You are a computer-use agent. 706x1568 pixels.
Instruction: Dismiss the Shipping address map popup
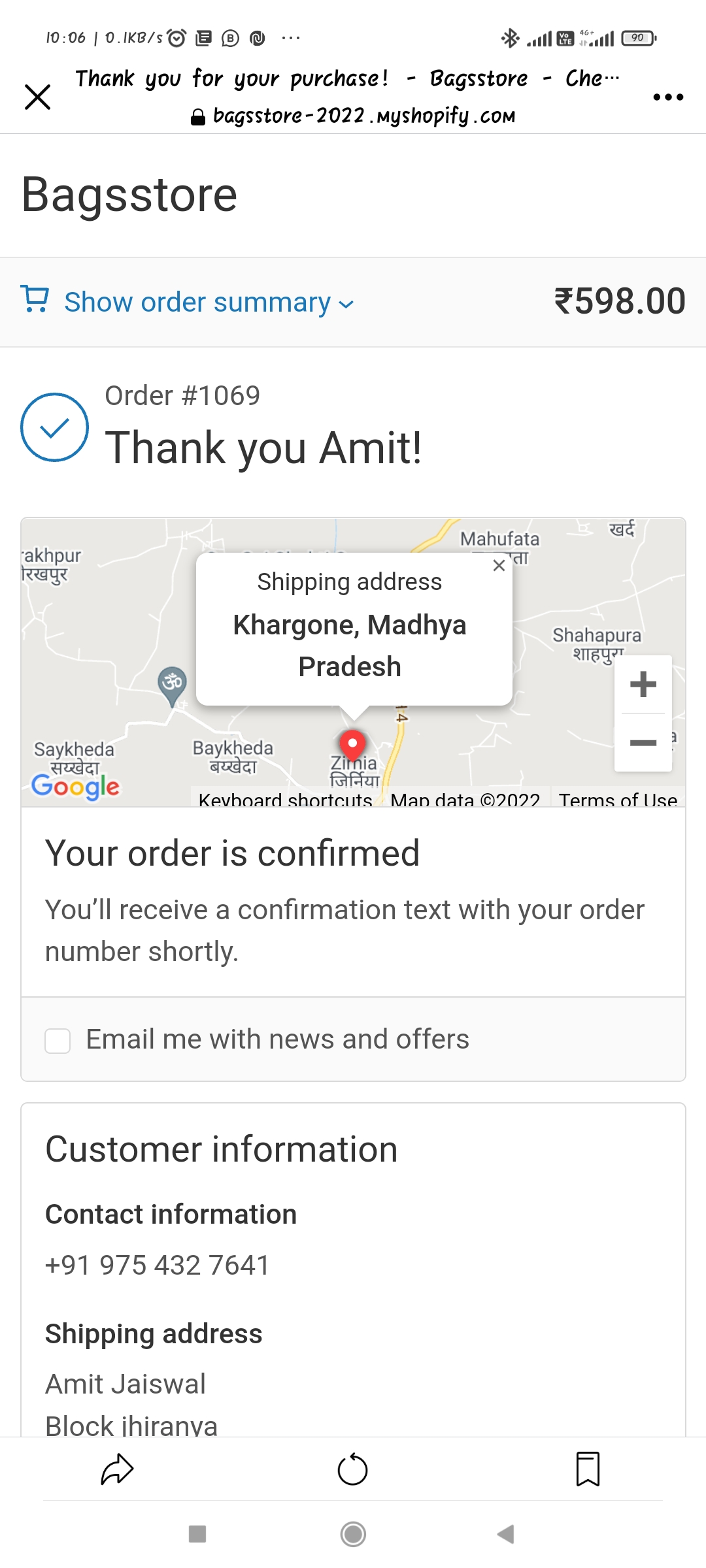click(499, 566)
